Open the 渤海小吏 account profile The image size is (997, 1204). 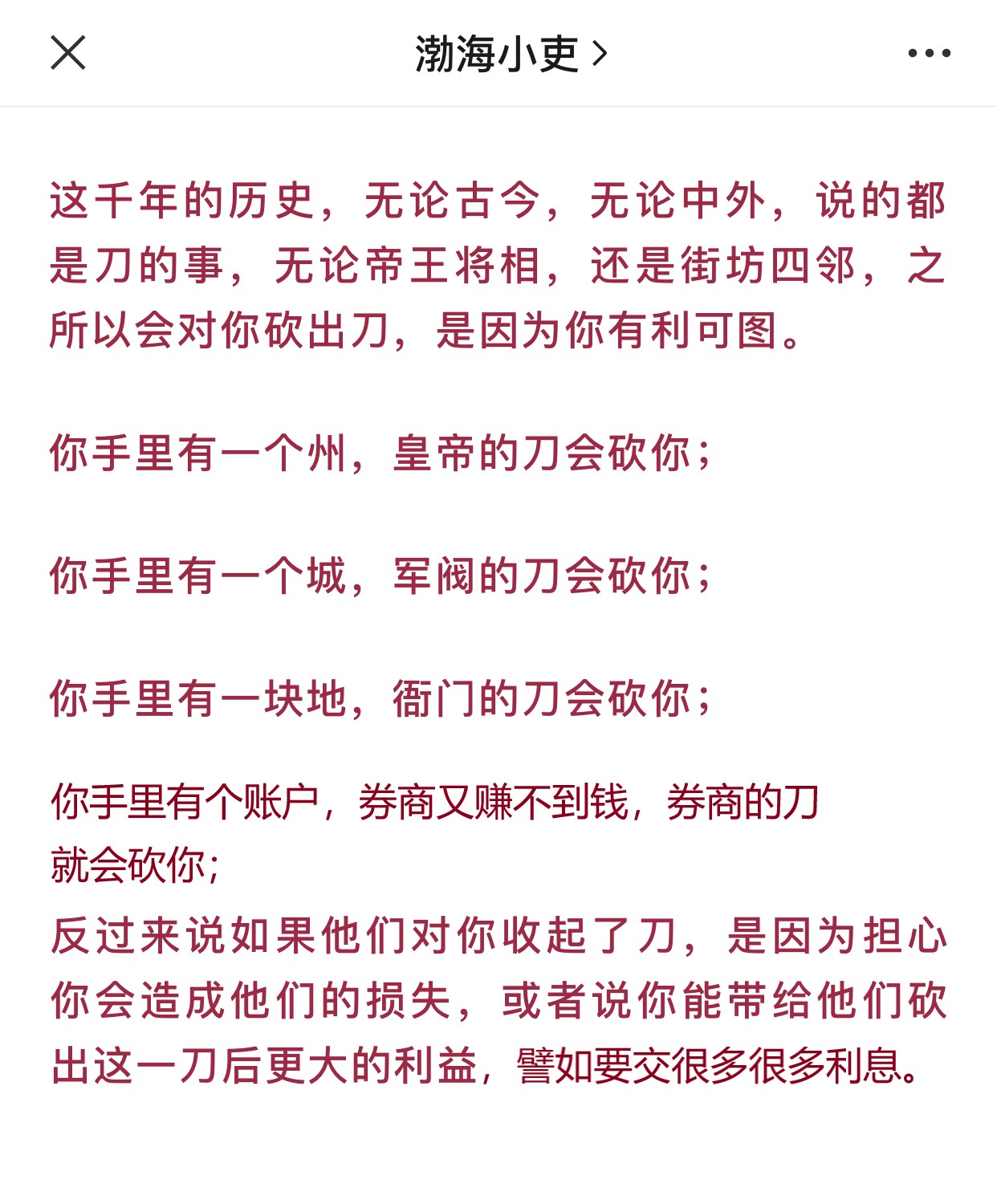point(511,54)
